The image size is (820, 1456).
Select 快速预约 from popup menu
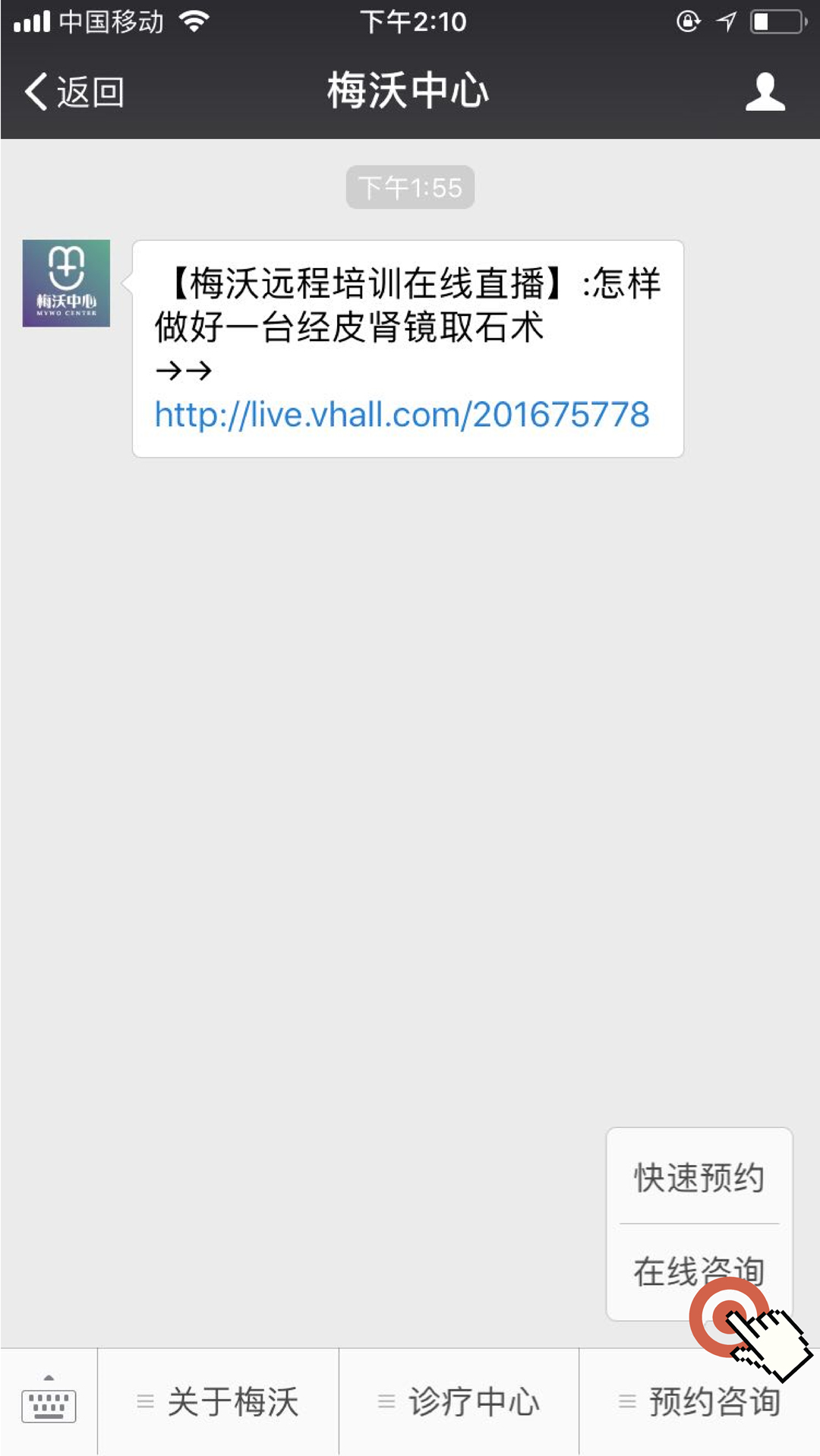699,1177
